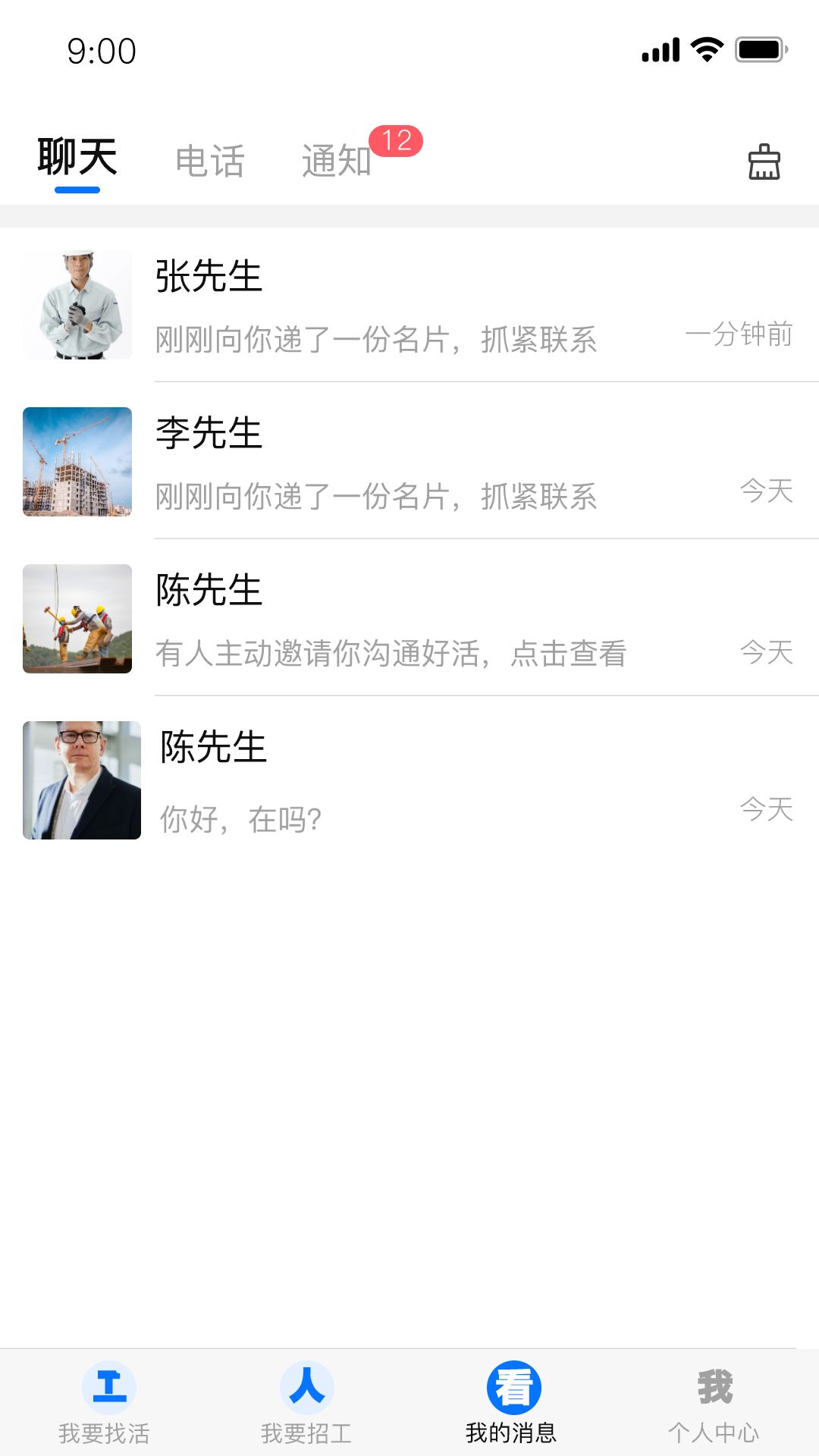Open the 通知 tab
This screenshot has height=1456, width=819.
(x=336, y=162)
